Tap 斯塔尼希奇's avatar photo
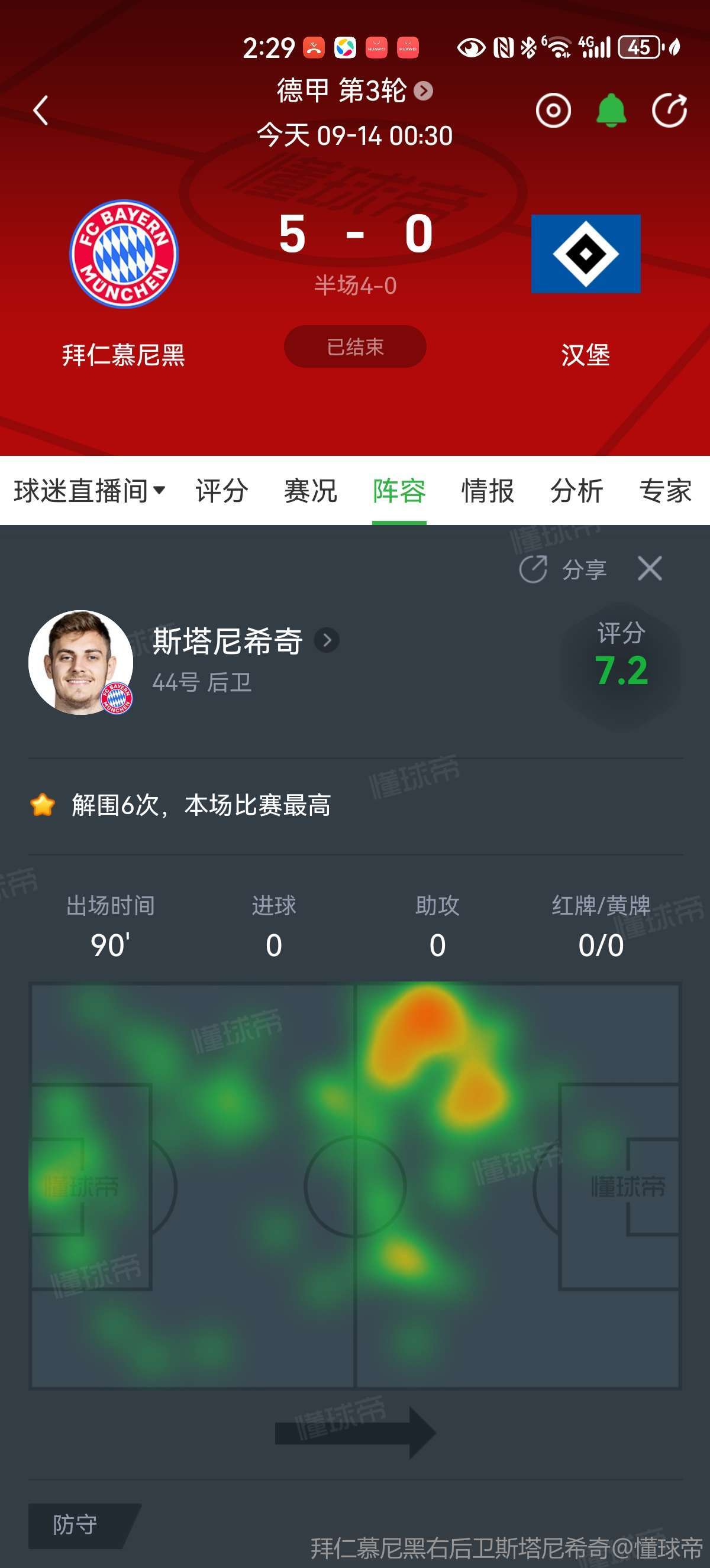 [80, 662]
